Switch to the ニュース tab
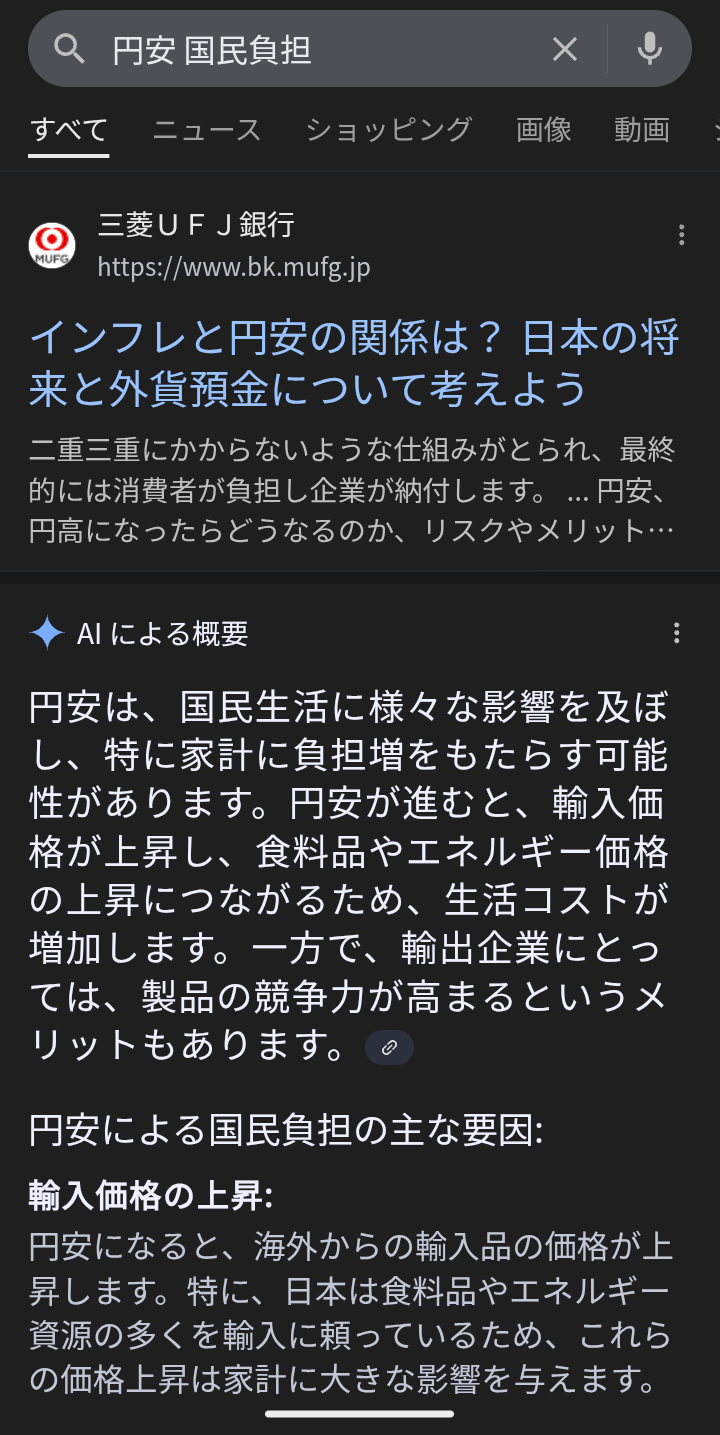The width and height of the screenshot is (720, 1435). pos(207,130)
